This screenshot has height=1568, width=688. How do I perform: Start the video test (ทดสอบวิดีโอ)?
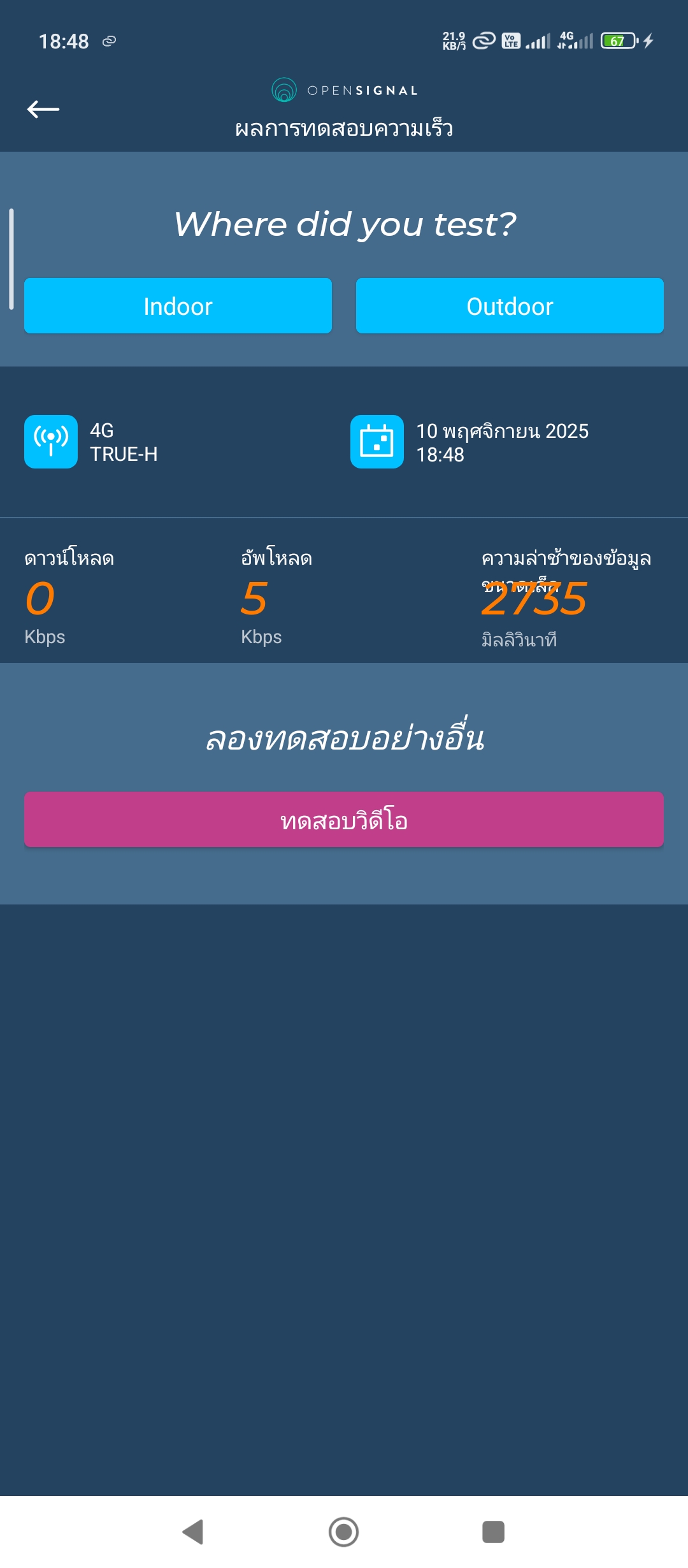(344, 820)
